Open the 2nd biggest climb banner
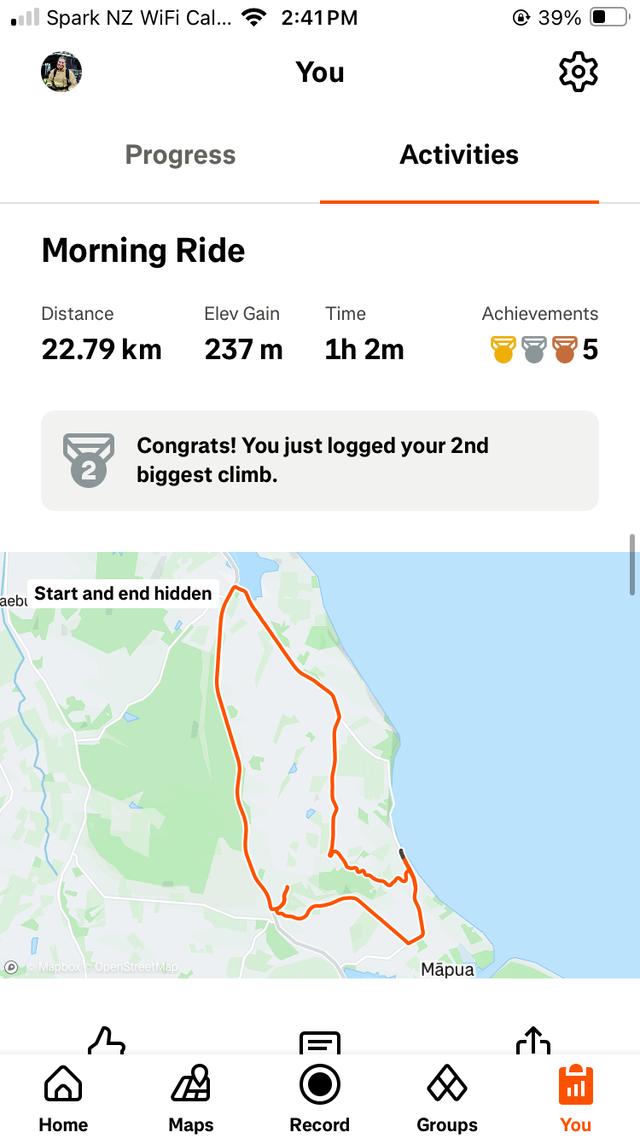 [x=320, y=460]
